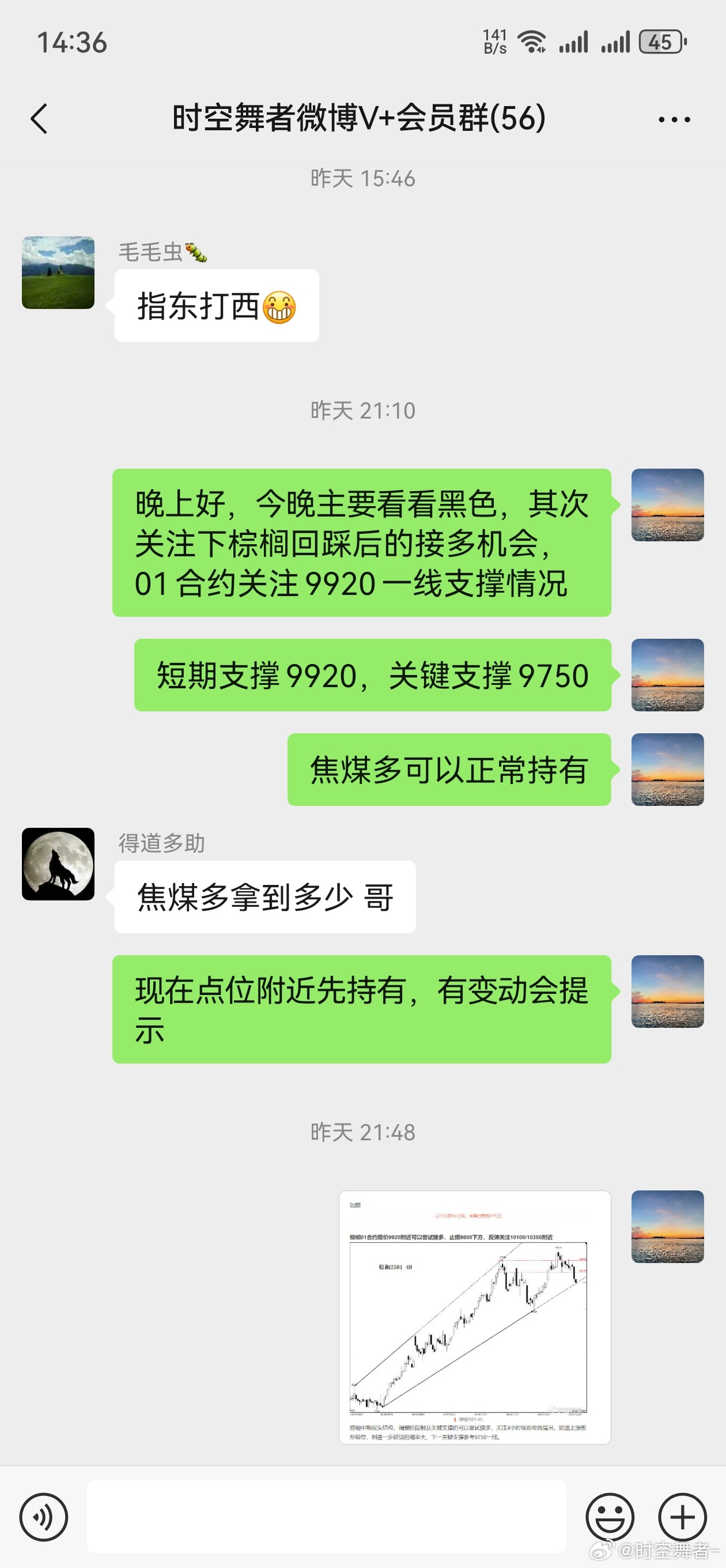Image resolution: width=726 pixels, height=1568 pixels.
Task: View 毛毛虫's profile avatar
Action: click(x=58, y=273)
